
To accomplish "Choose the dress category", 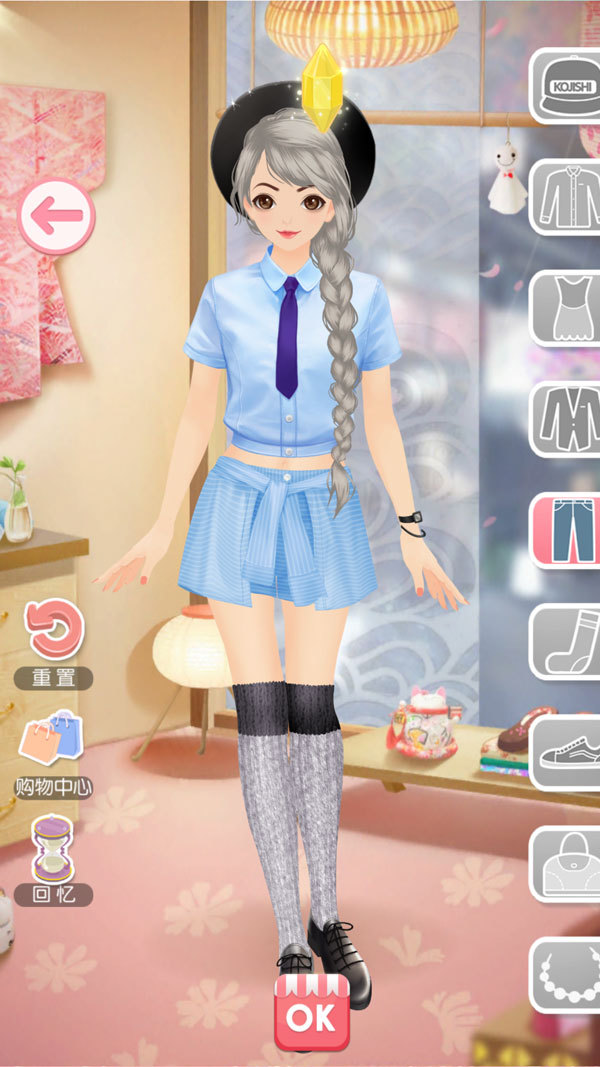I will coord(565,308).
